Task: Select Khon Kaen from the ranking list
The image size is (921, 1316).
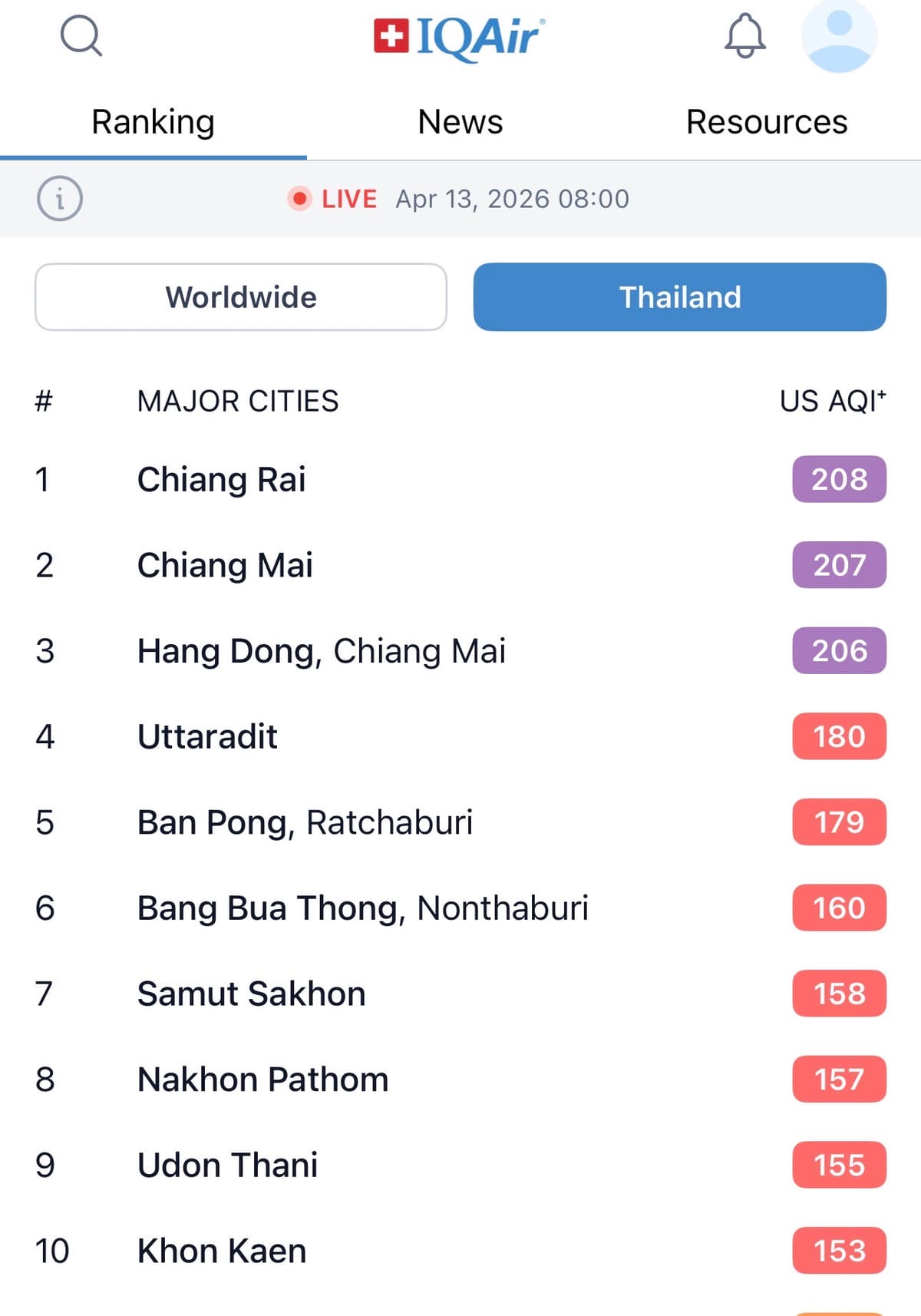Action: click(x=221, y=1251)
